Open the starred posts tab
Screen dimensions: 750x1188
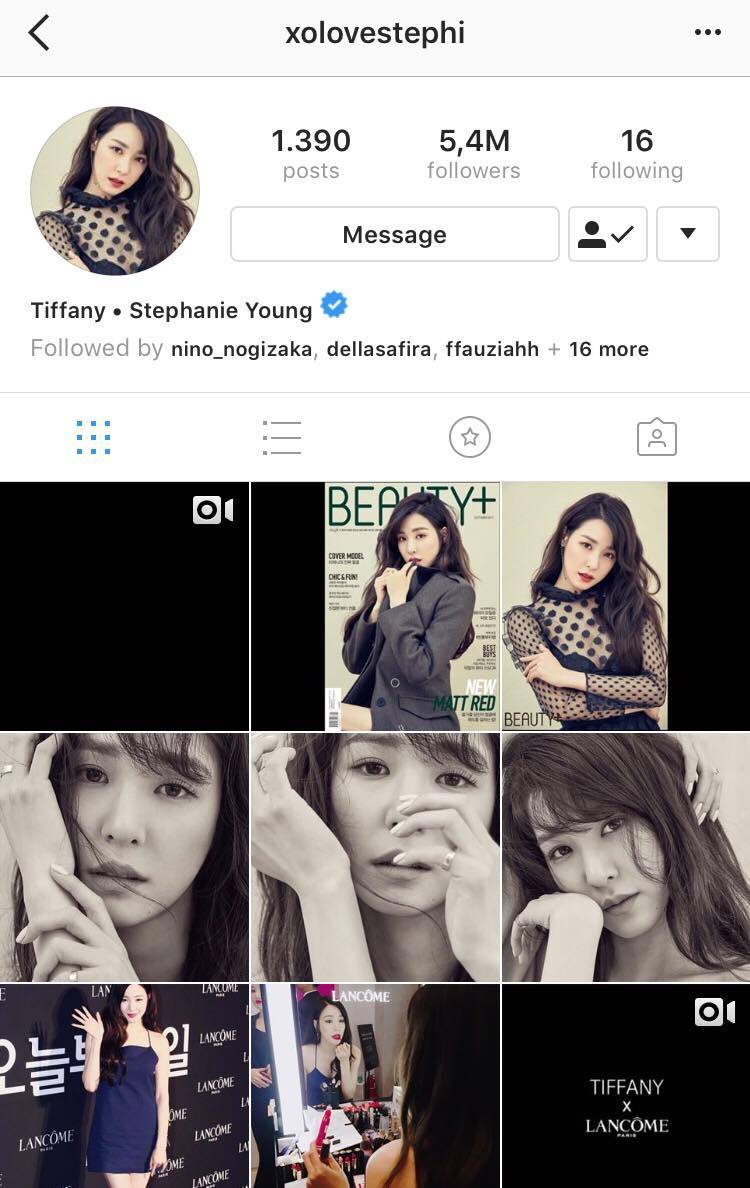click(x=469, y=437)
